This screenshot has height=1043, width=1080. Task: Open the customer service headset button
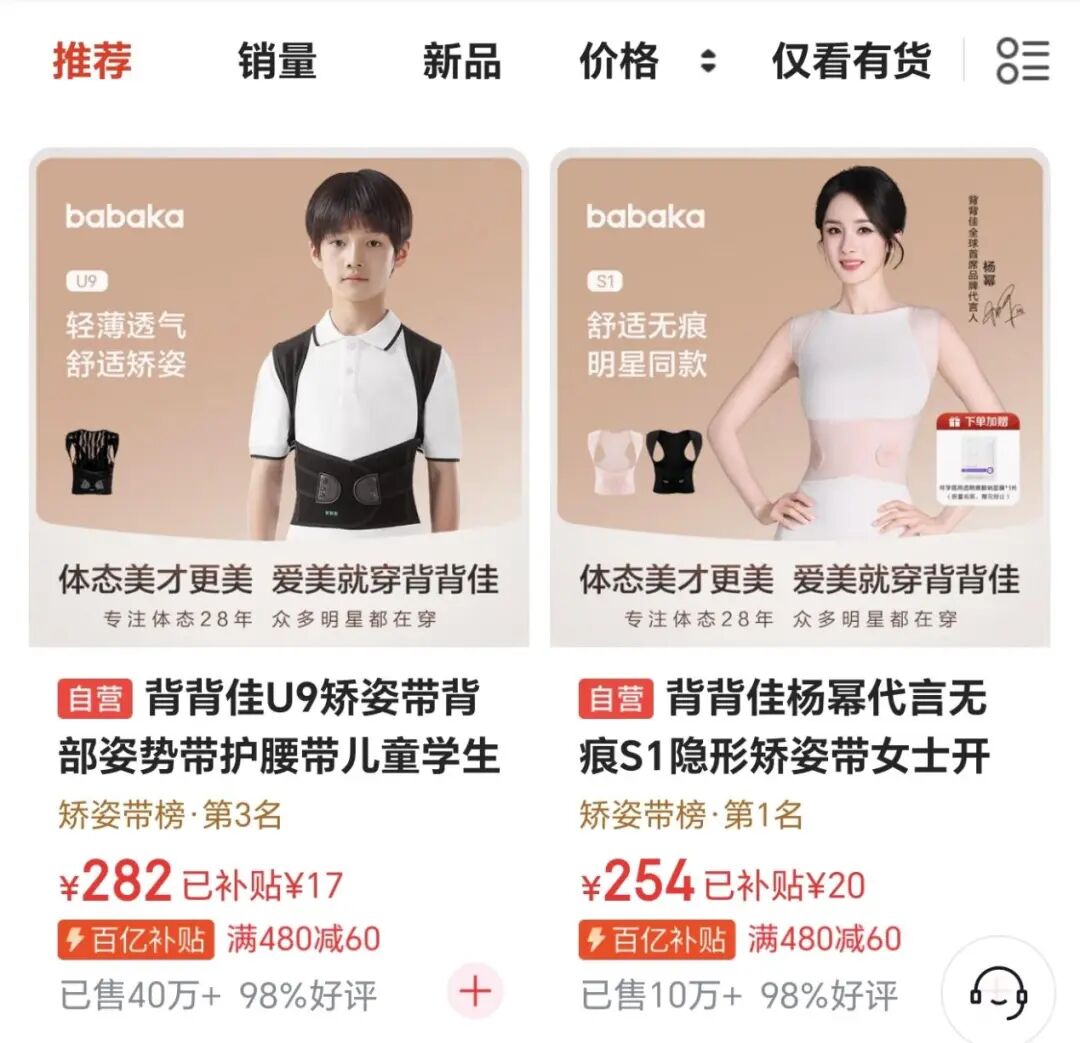click(998, 991)
